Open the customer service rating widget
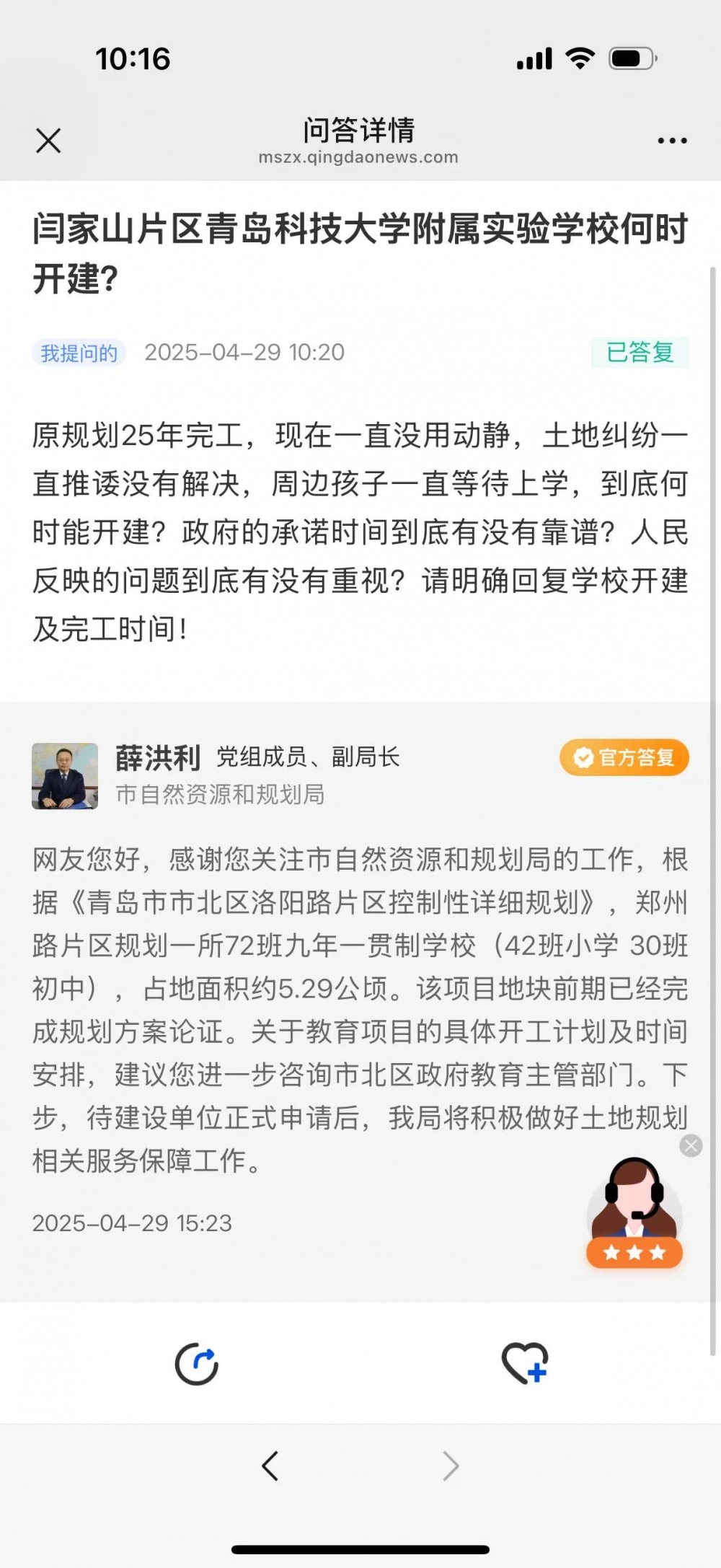721x1568 pixels. [x=634, y=1213]
